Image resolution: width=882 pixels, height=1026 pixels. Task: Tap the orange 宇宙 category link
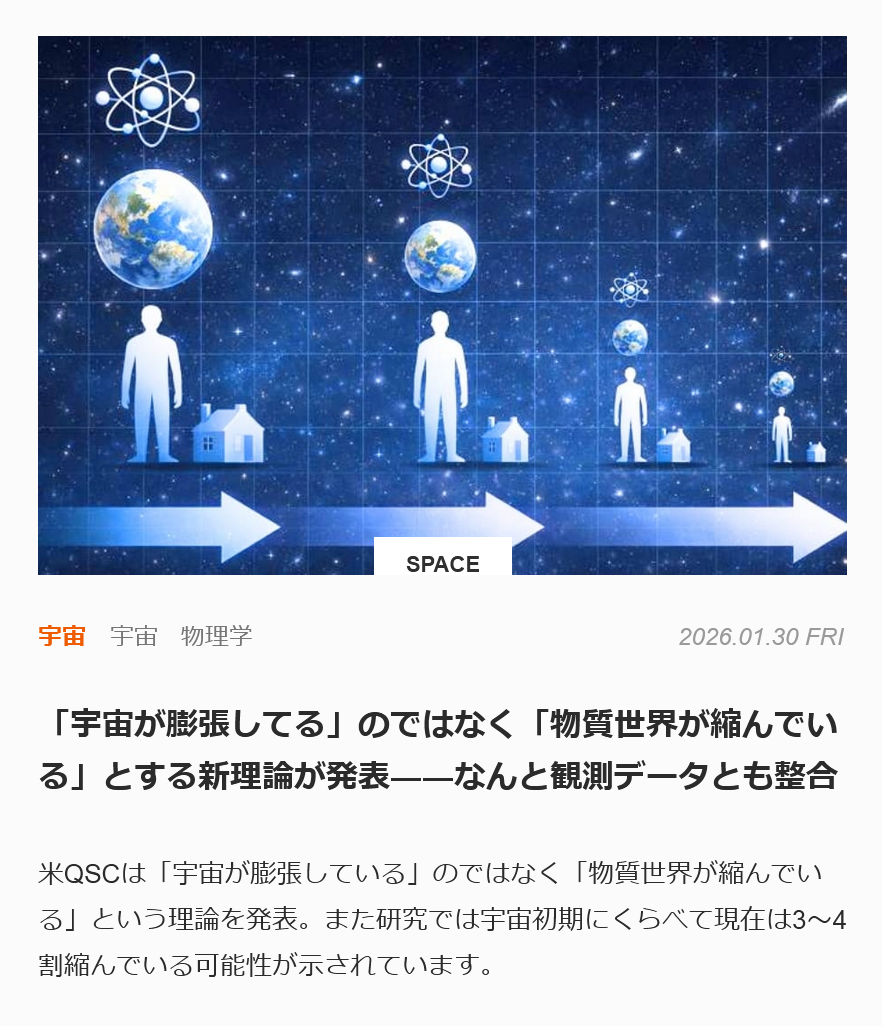(62, 636)
